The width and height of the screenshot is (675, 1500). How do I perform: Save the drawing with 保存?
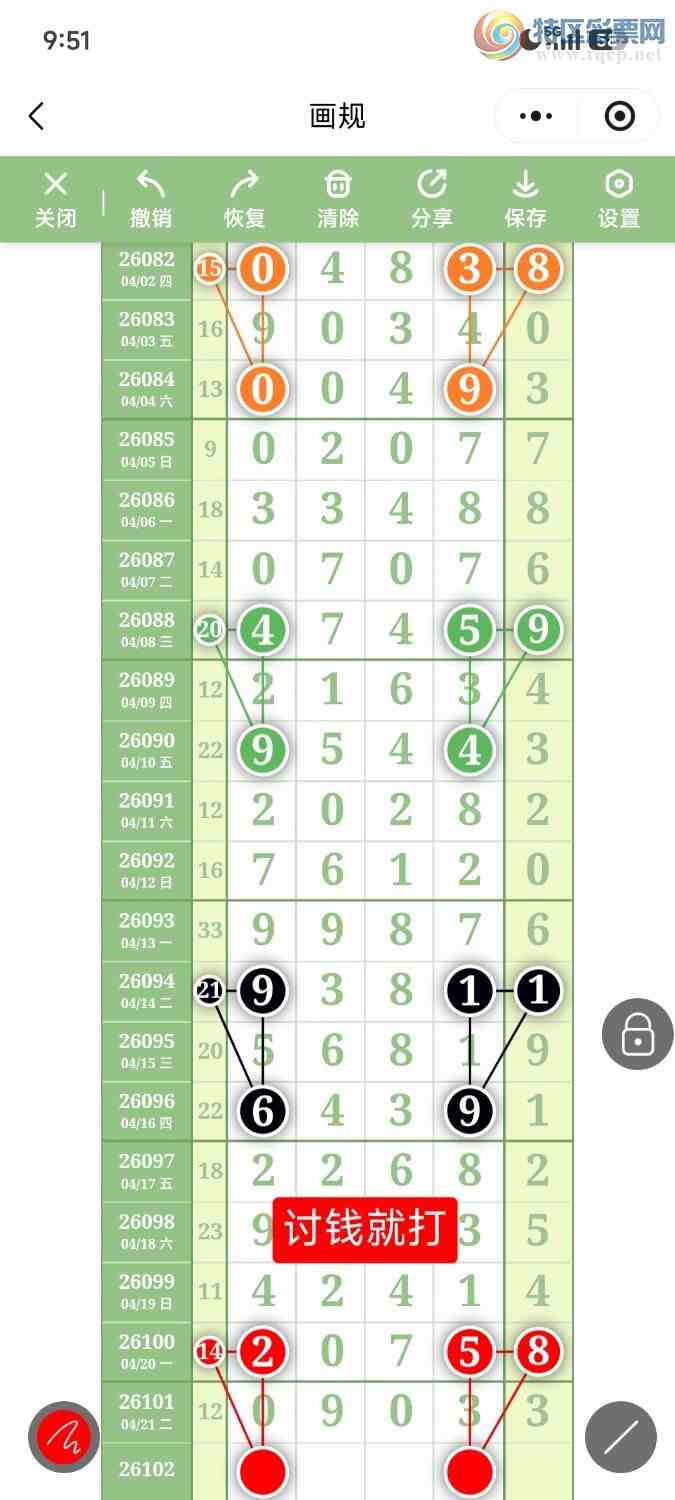525,199
